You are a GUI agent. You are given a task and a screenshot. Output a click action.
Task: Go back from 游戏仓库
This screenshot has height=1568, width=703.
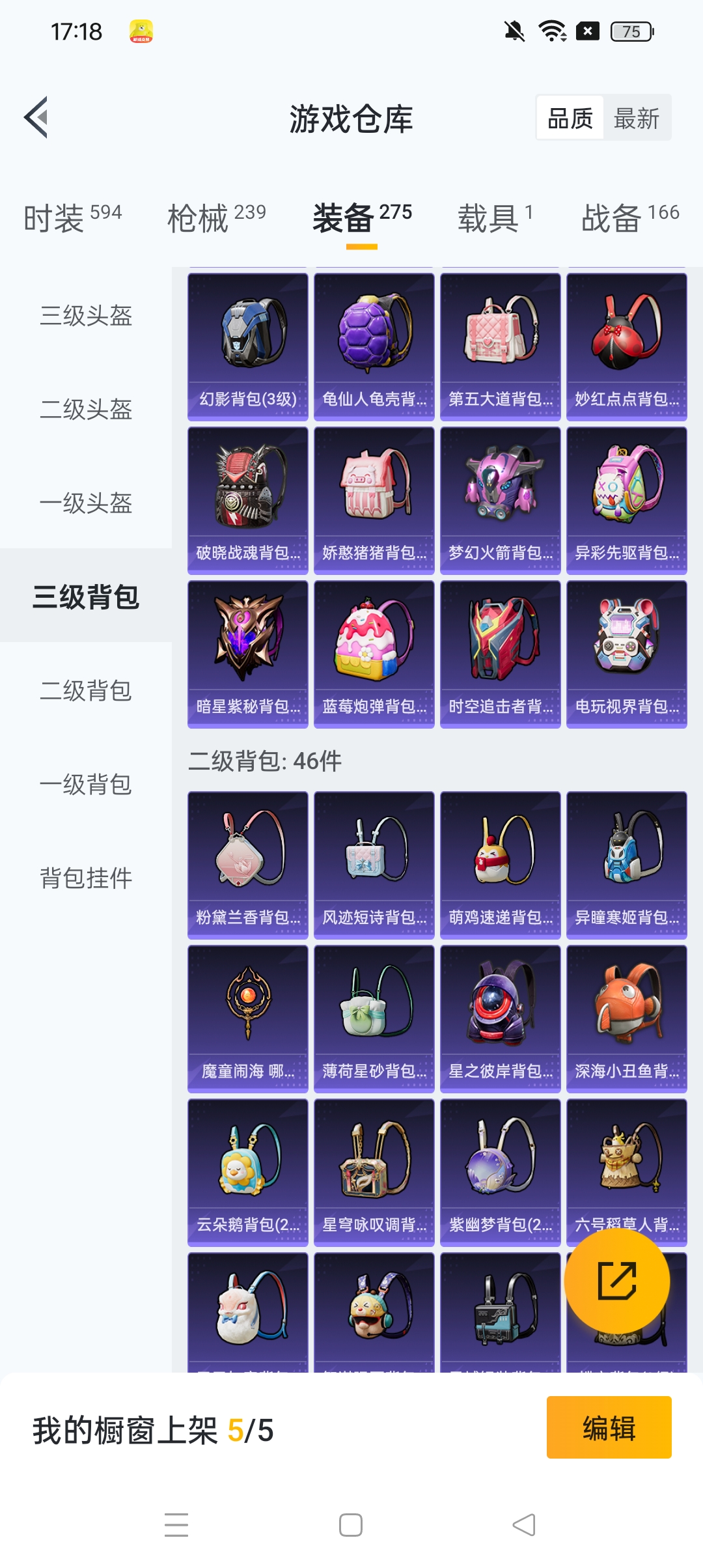pos(36,117)
